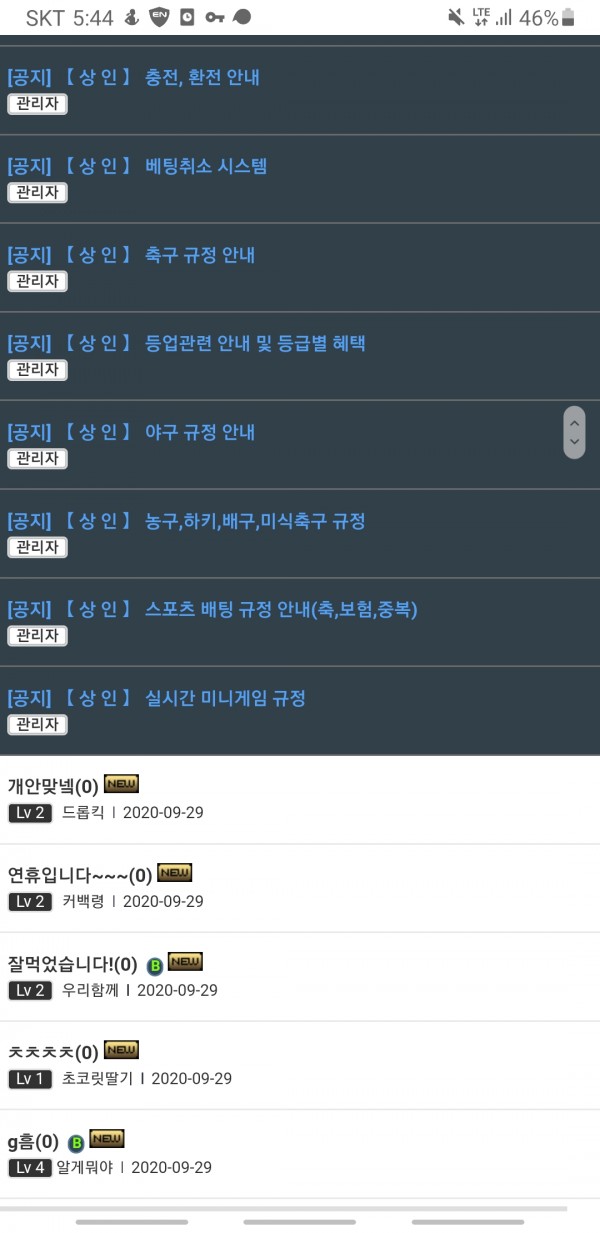Open the g흠 post by 알게뭐야
This screenshot has width=600, height=1233.
(33, 1142)
